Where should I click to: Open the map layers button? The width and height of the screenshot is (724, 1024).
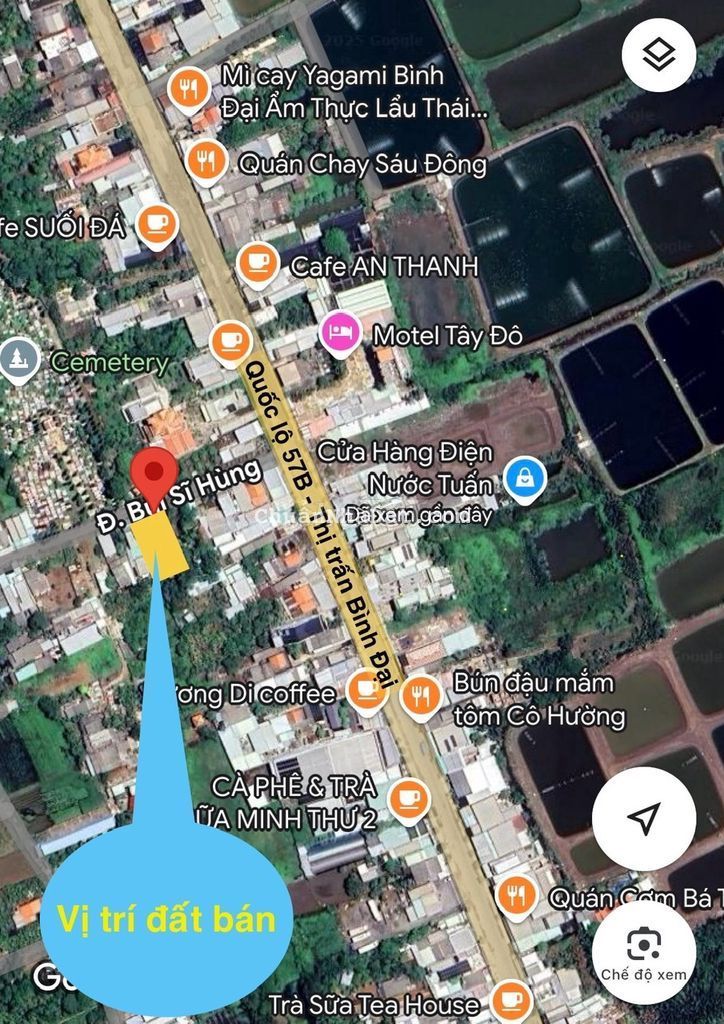click(x=658, y=55)
